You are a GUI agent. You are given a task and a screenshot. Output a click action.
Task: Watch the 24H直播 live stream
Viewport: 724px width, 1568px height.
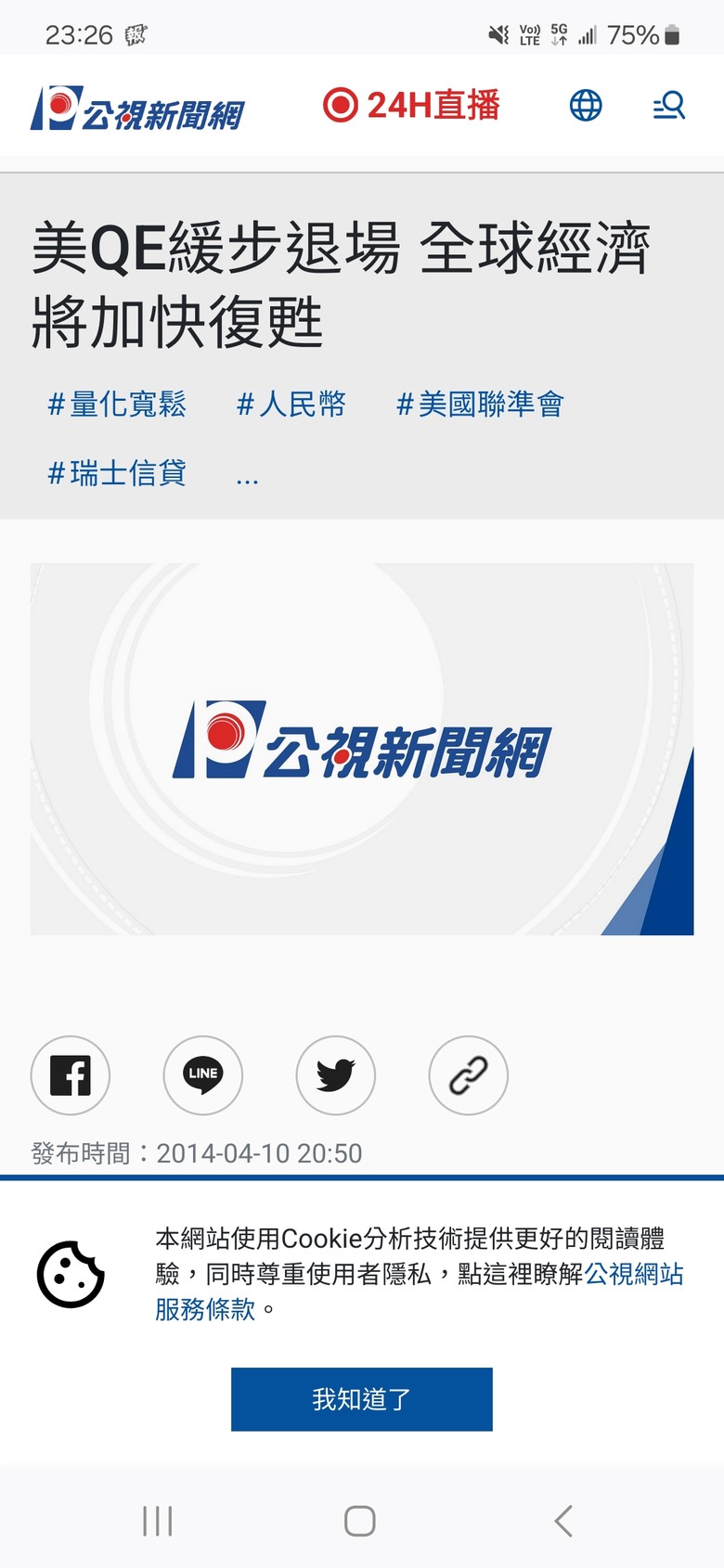click(x=411, y=105)
